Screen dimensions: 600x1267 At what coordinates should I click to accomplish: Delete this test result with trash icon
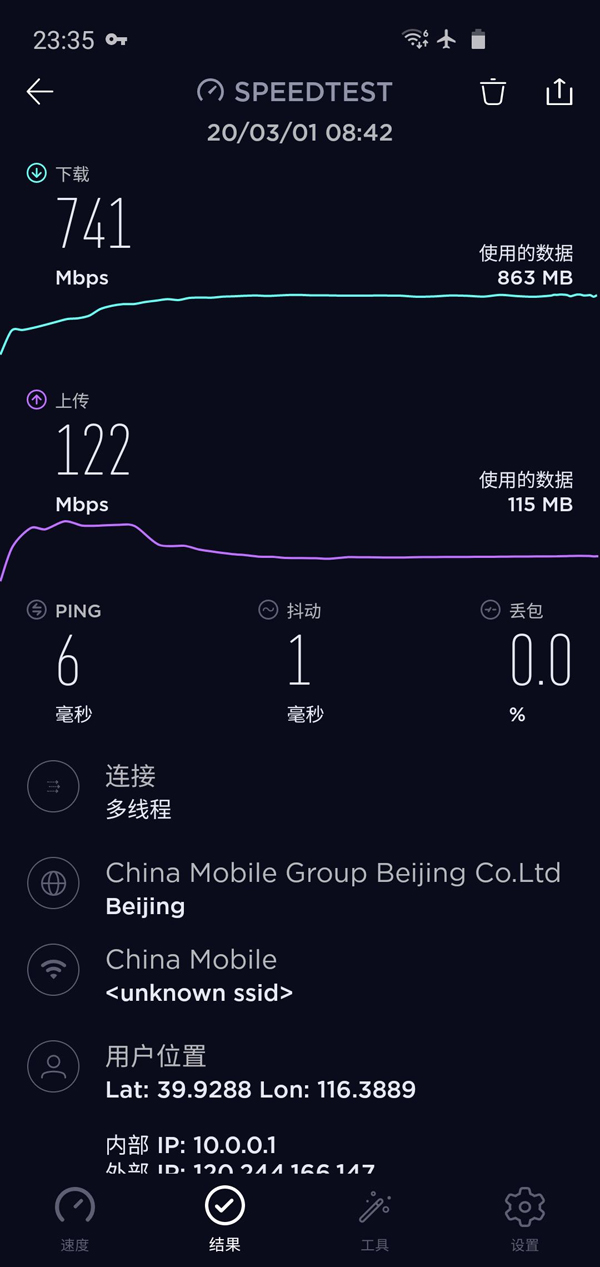coord(493,92)
